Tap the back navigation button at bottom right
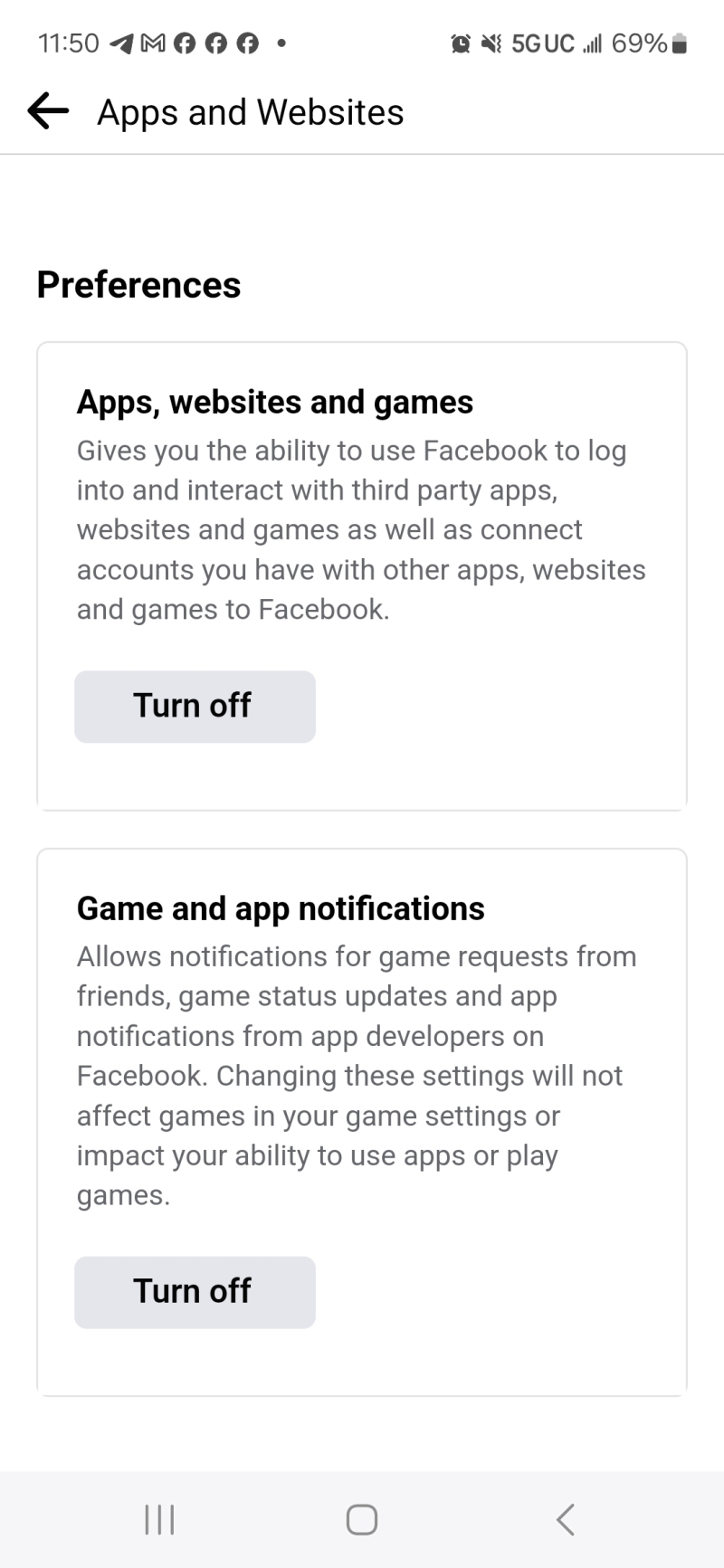Viewport: 724px width, 1568px height. tap(565, 1520)
